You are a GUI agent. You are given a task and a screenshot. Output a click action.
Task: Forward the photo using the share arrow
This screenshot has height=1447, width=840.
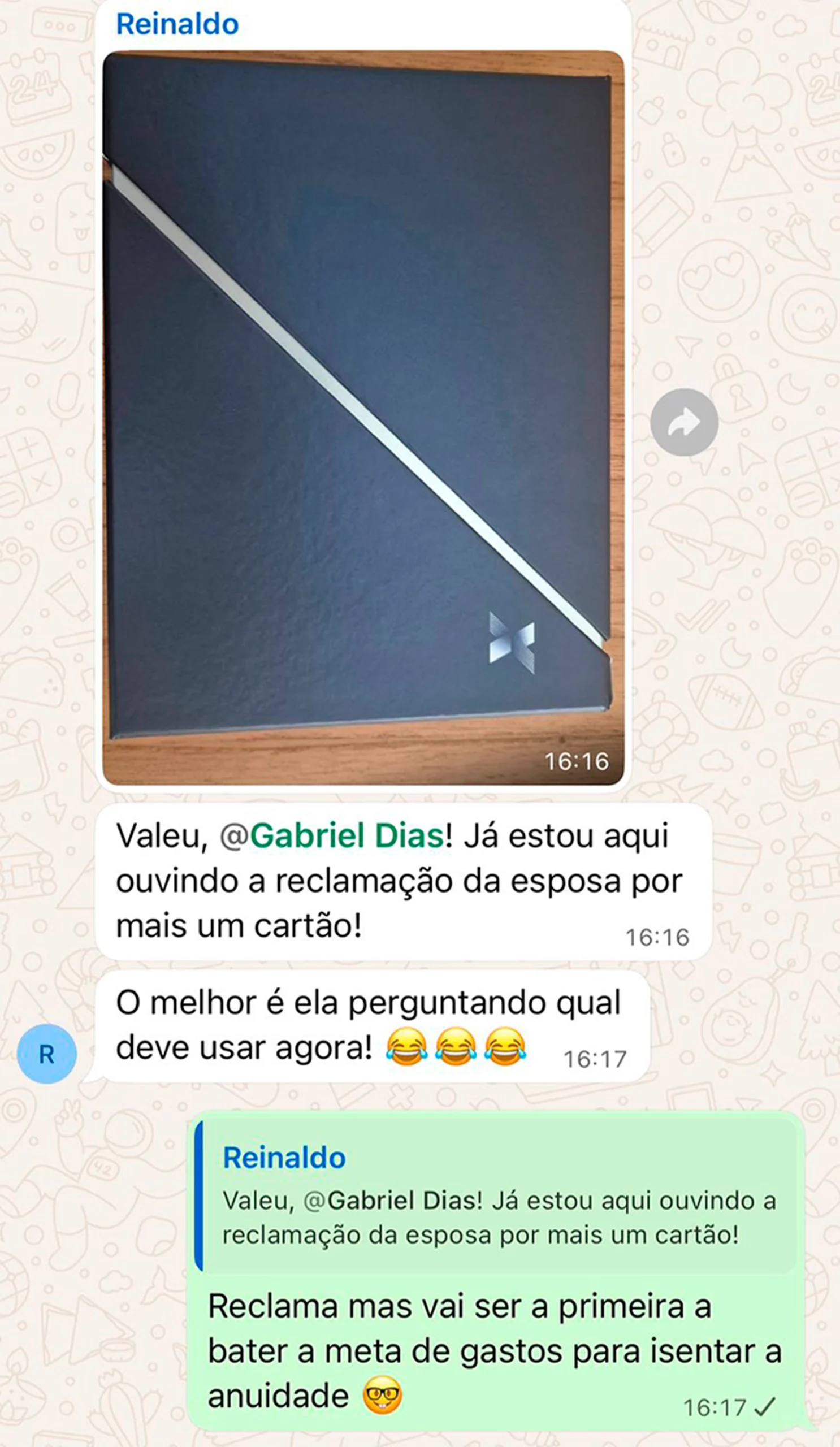[684, 422]
